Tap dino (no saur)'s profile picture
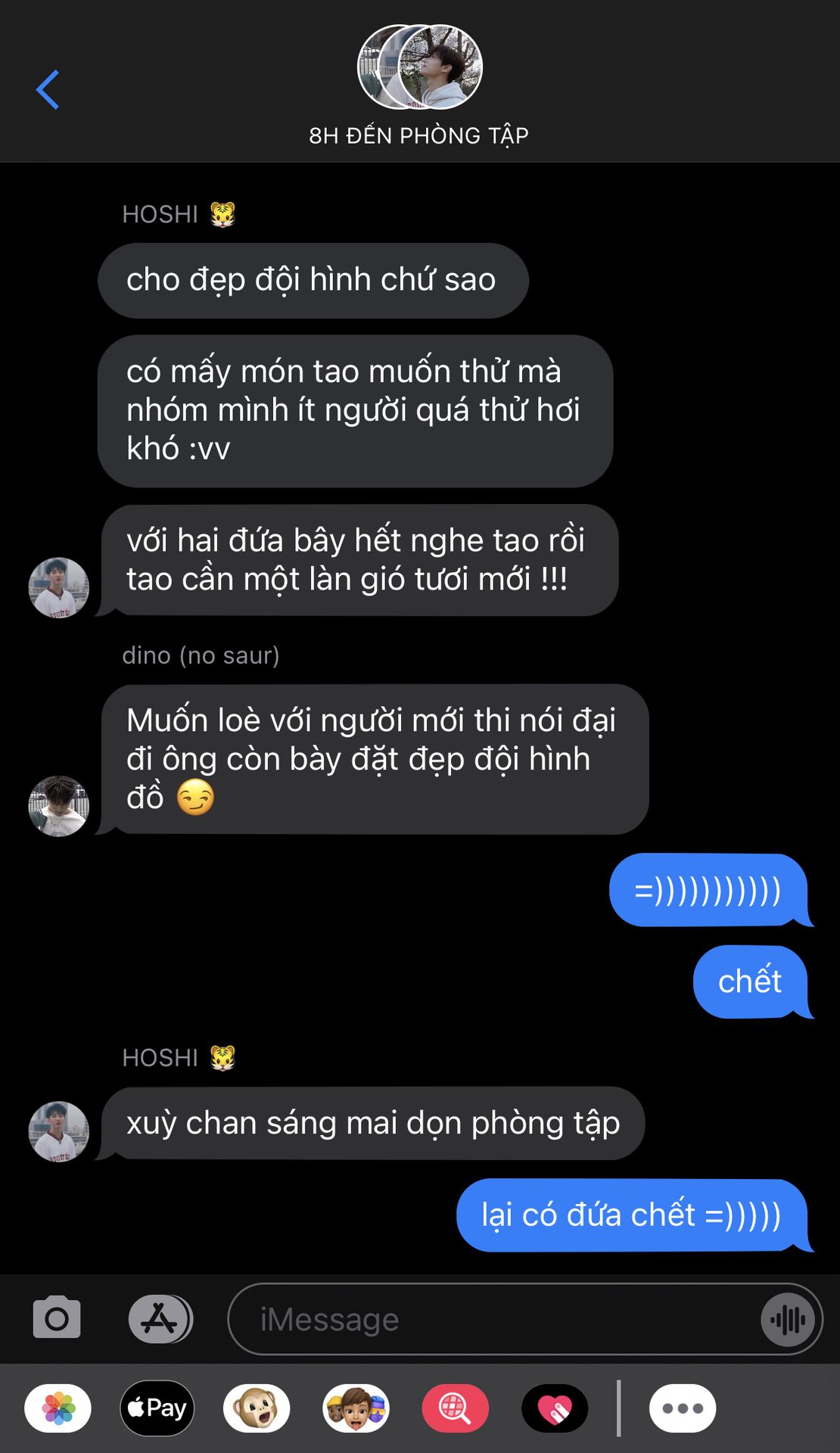 [x=58, y=805]
